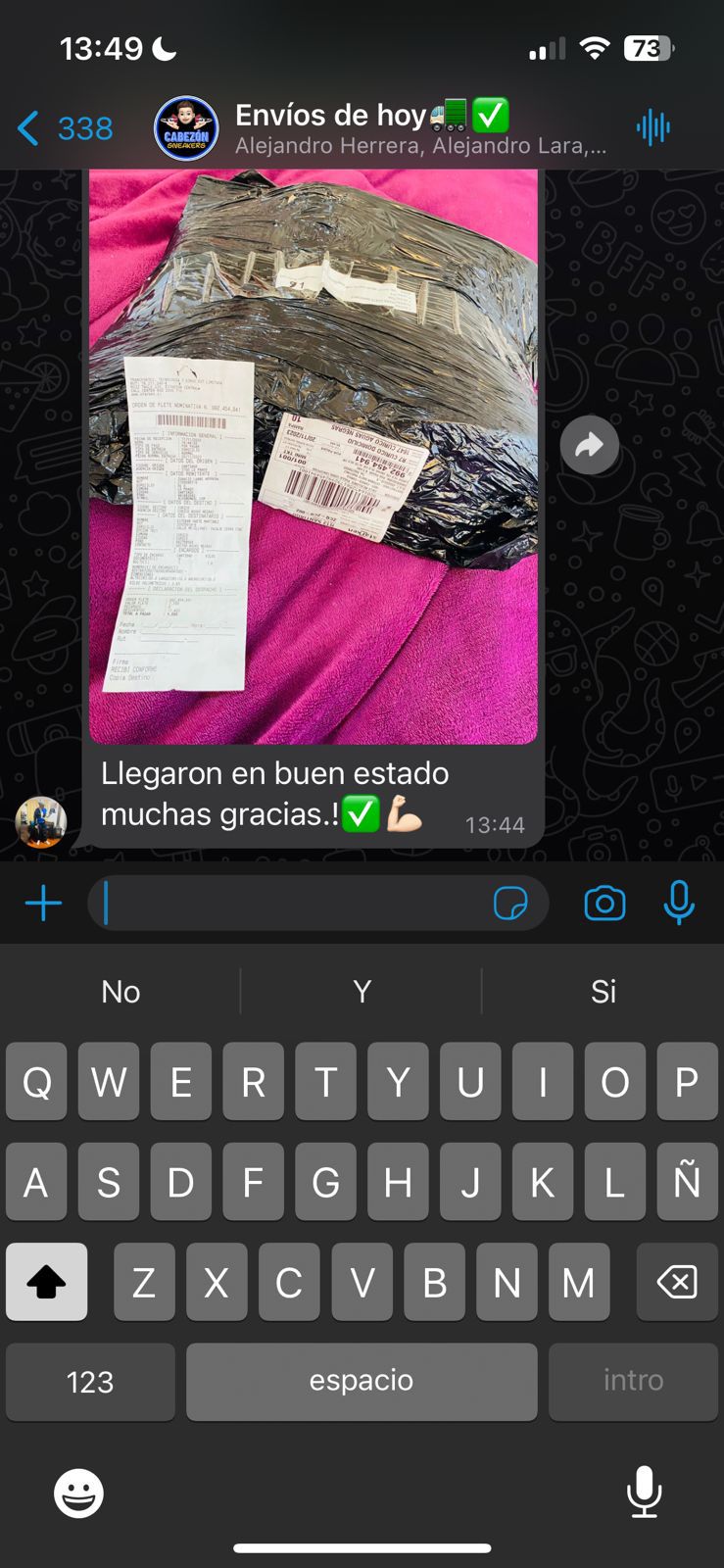Open the emoji keyboard
724x1568 pixels.
pos(78,1494)
